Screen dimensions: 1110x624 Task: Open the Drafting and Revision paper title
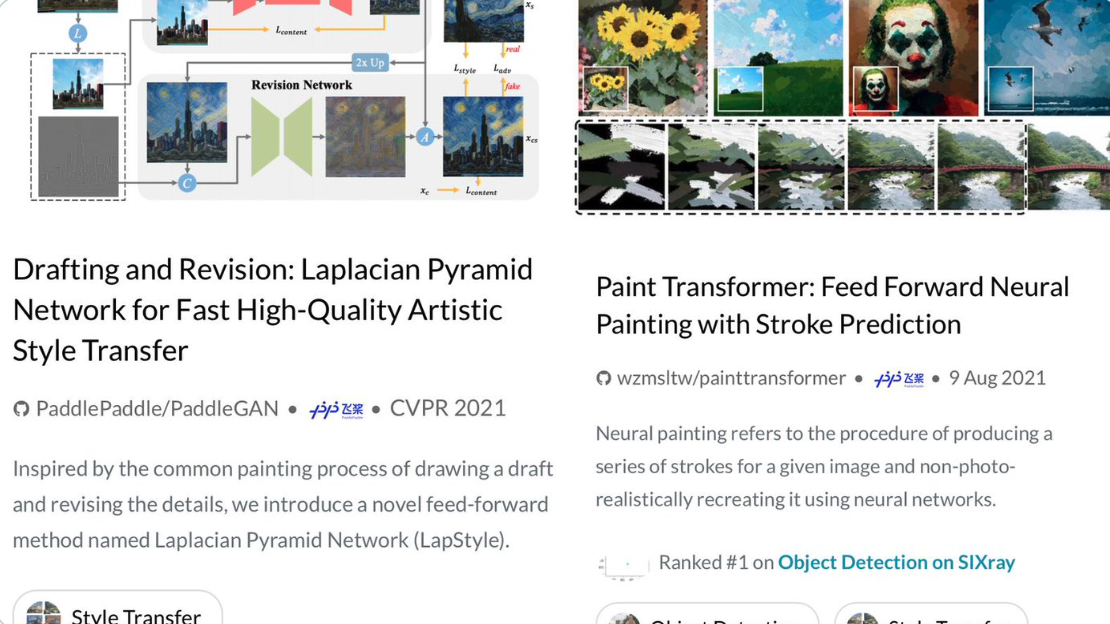tap(272, 309)
